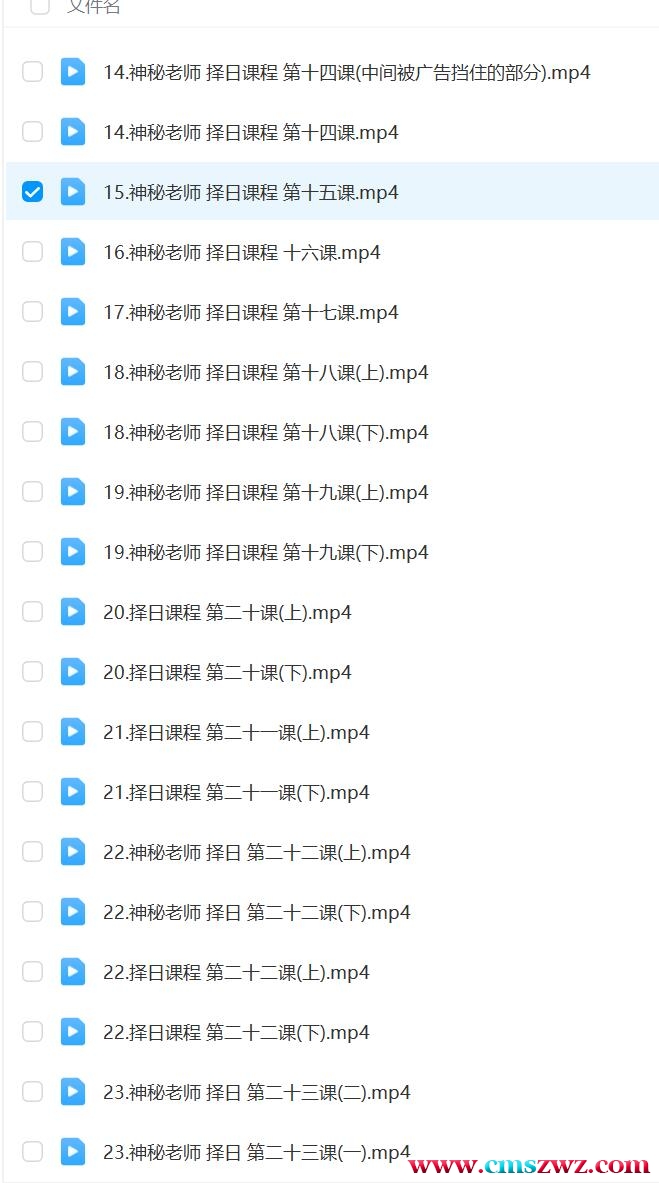Check the box for 18.神秘老师 第十八课(下).mp4
This screenshot has width=659, height=1183.
(x=32, y=432)
